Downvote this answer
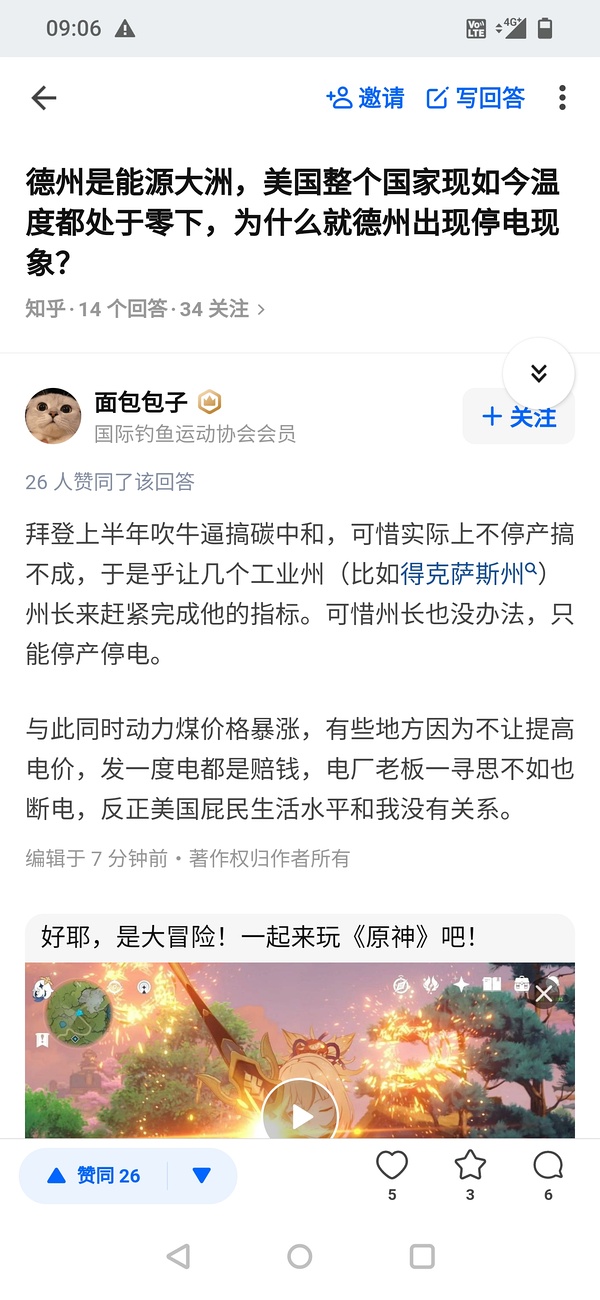The height and width of the screenshot is (1300, 600). (202, 1176)
